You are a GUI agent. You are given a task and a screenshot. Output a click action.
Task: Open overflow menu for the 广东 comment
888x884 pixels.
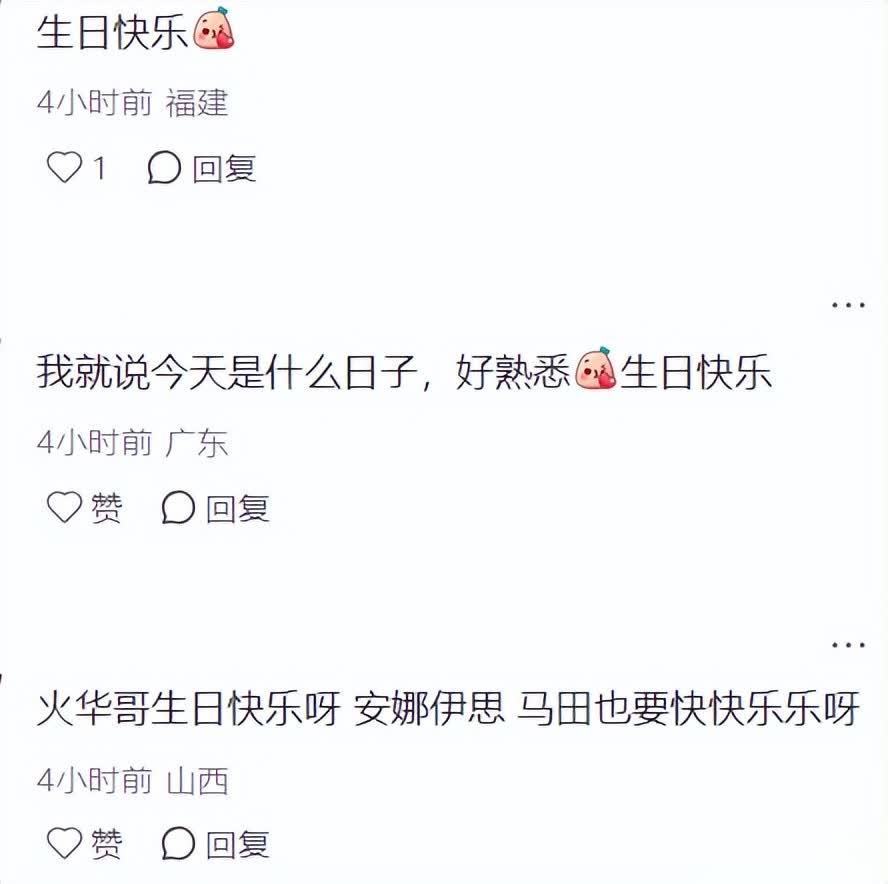tap(848, 304)
